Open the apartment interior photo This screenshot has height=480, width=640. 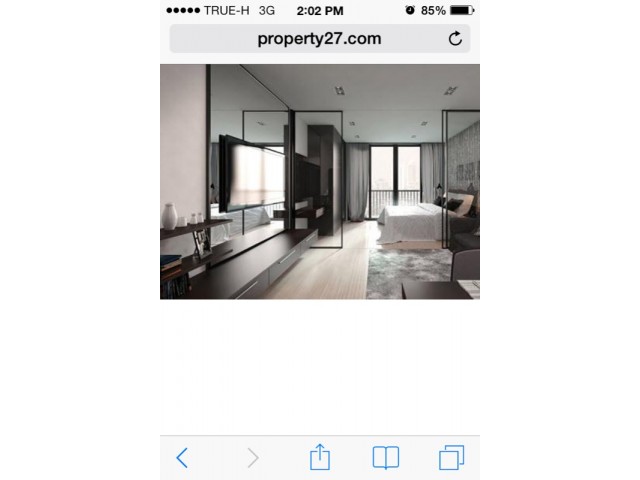point(320,182)
